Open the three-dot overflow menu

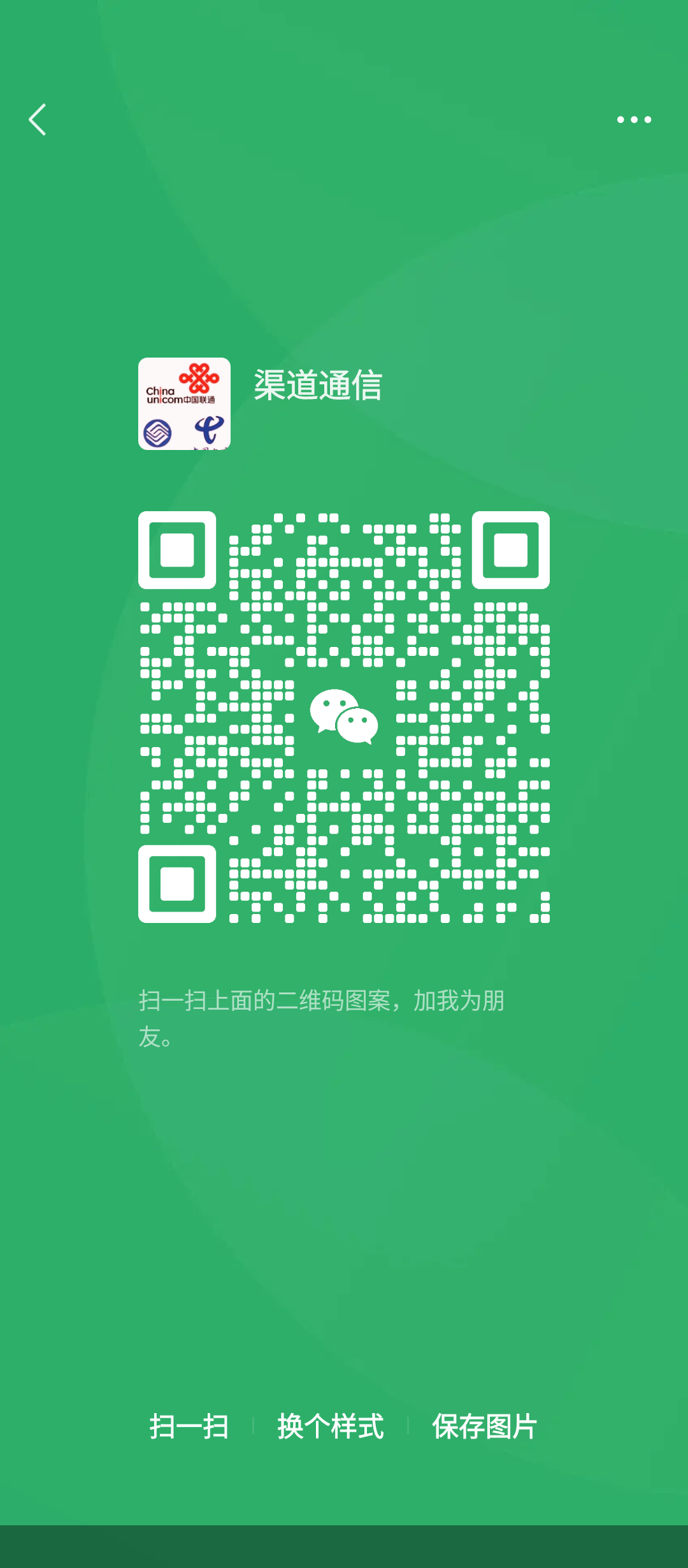pos(634,120)
